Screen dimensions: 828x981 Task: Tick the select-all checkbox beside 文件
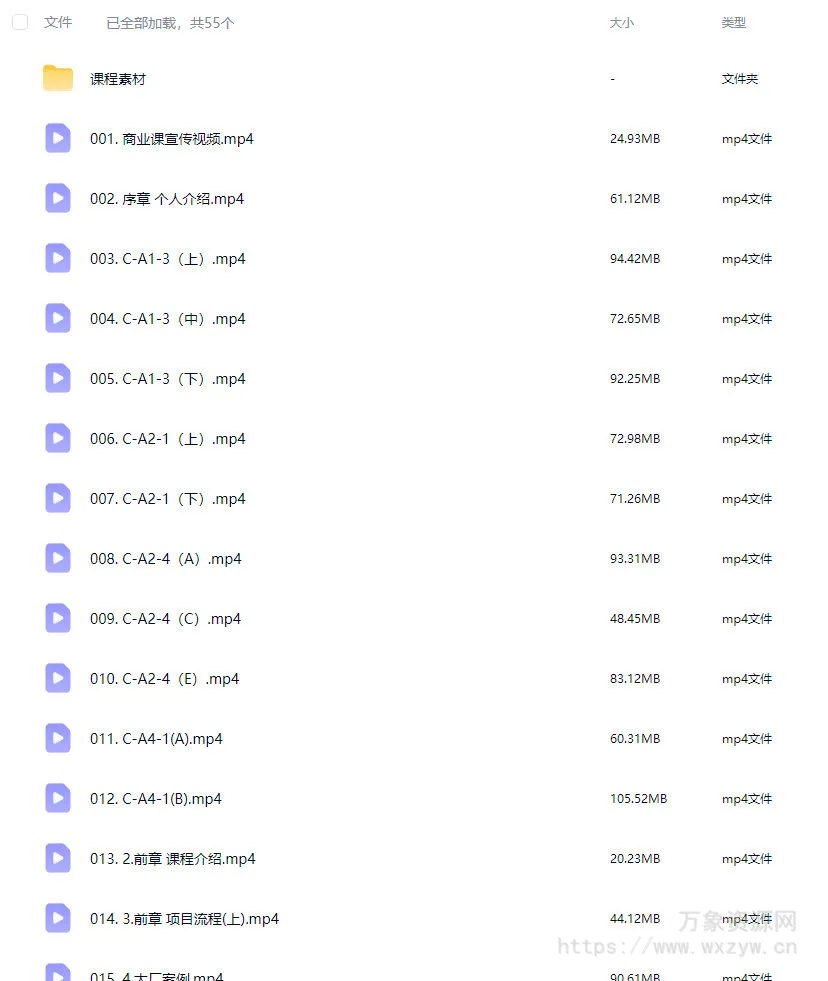click(20, 22)
